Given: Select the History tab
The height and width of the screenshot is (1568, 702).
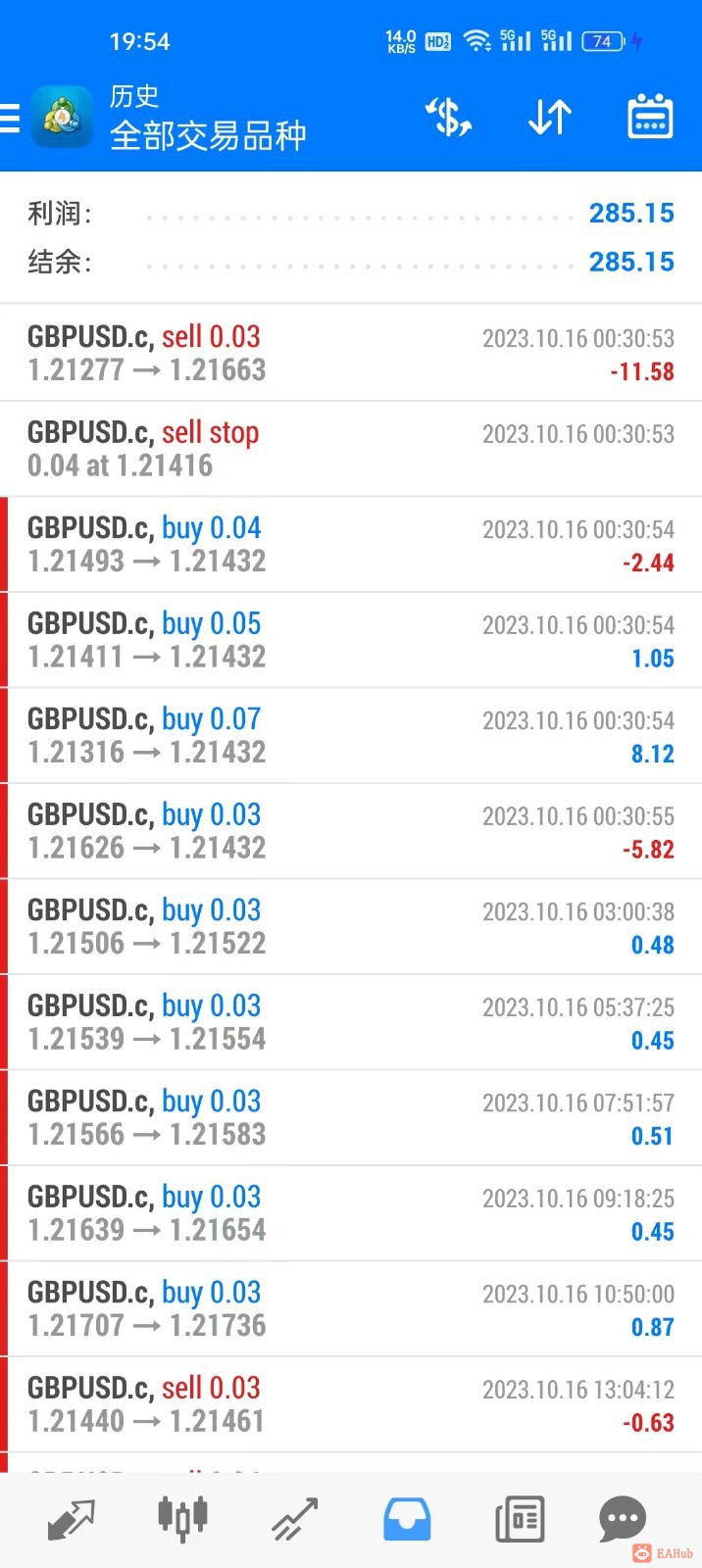Looking at the screenshot, I should coord(407,1519).
